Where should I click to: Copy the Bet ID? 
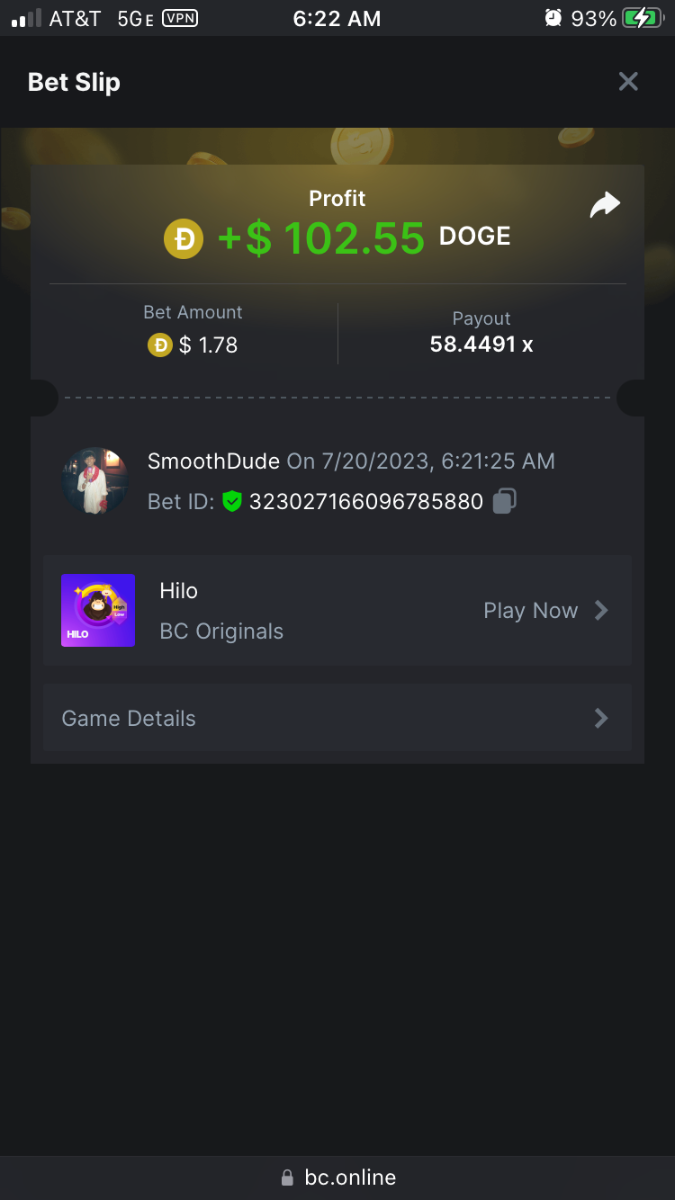click(505, 501)
